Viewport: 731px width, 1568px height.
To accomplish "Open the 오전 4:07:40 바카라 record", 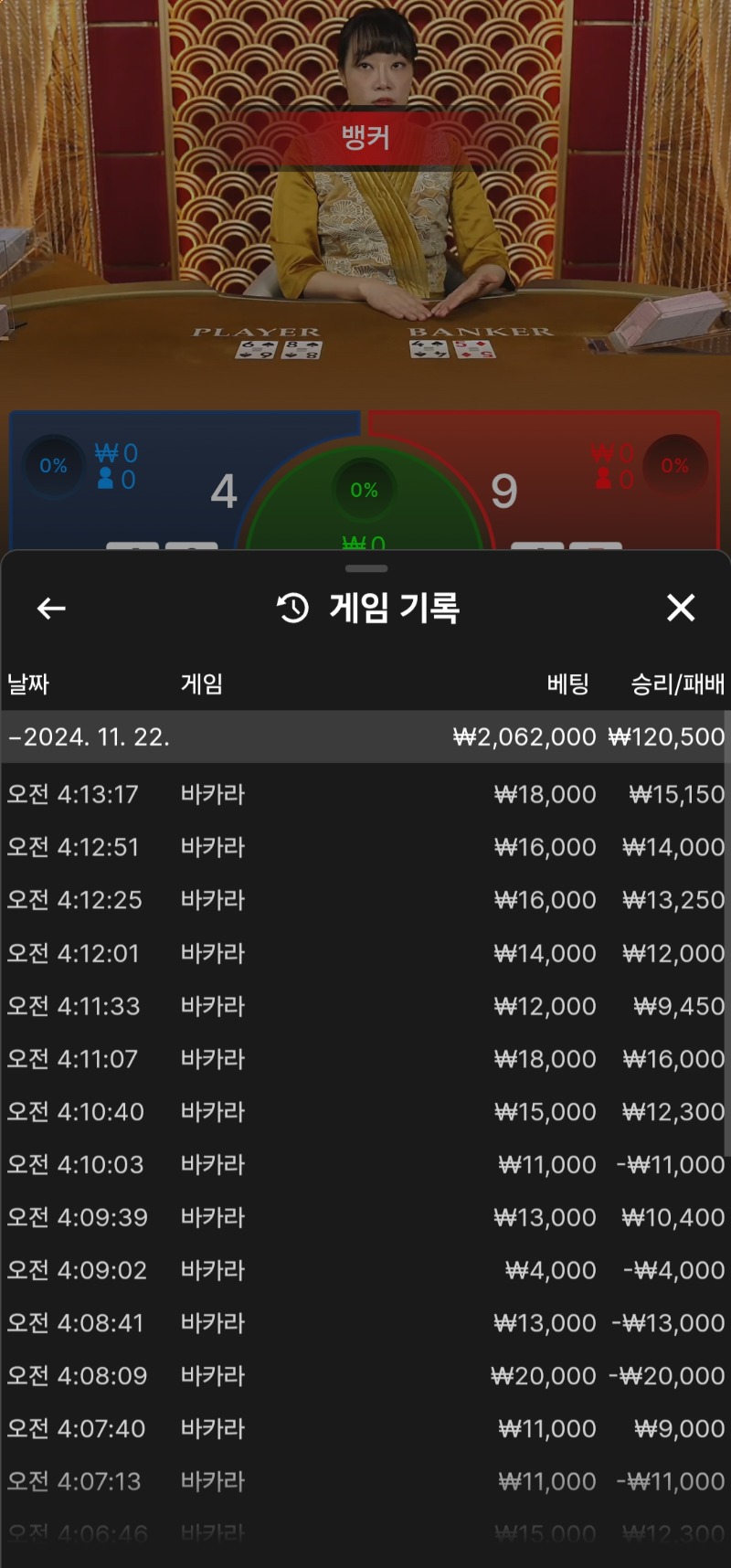I will 365,1429.
